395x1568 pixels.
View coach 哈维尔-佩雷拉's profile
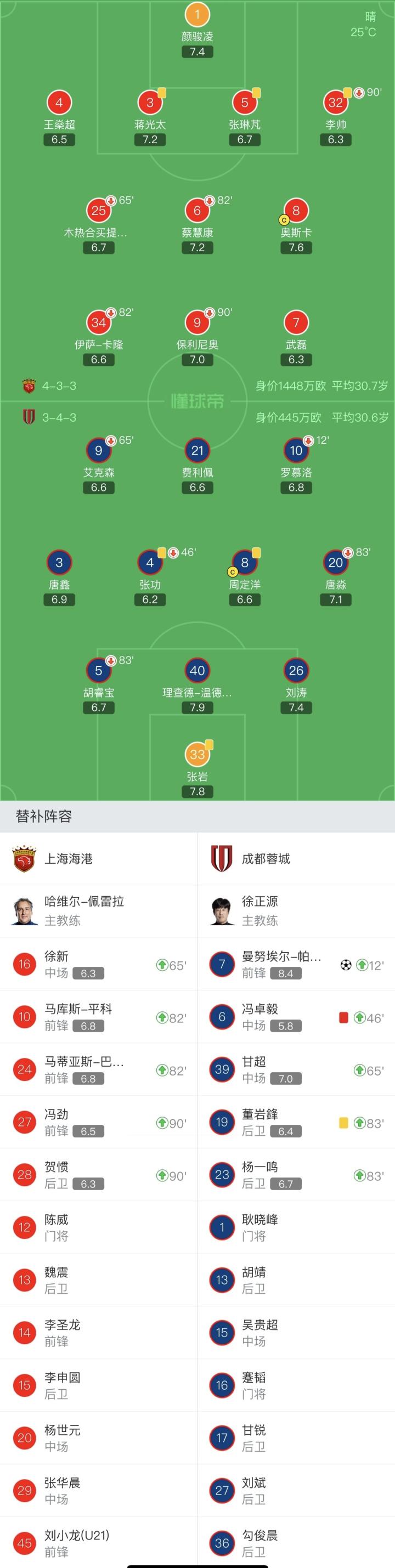(x=99, y=911)
